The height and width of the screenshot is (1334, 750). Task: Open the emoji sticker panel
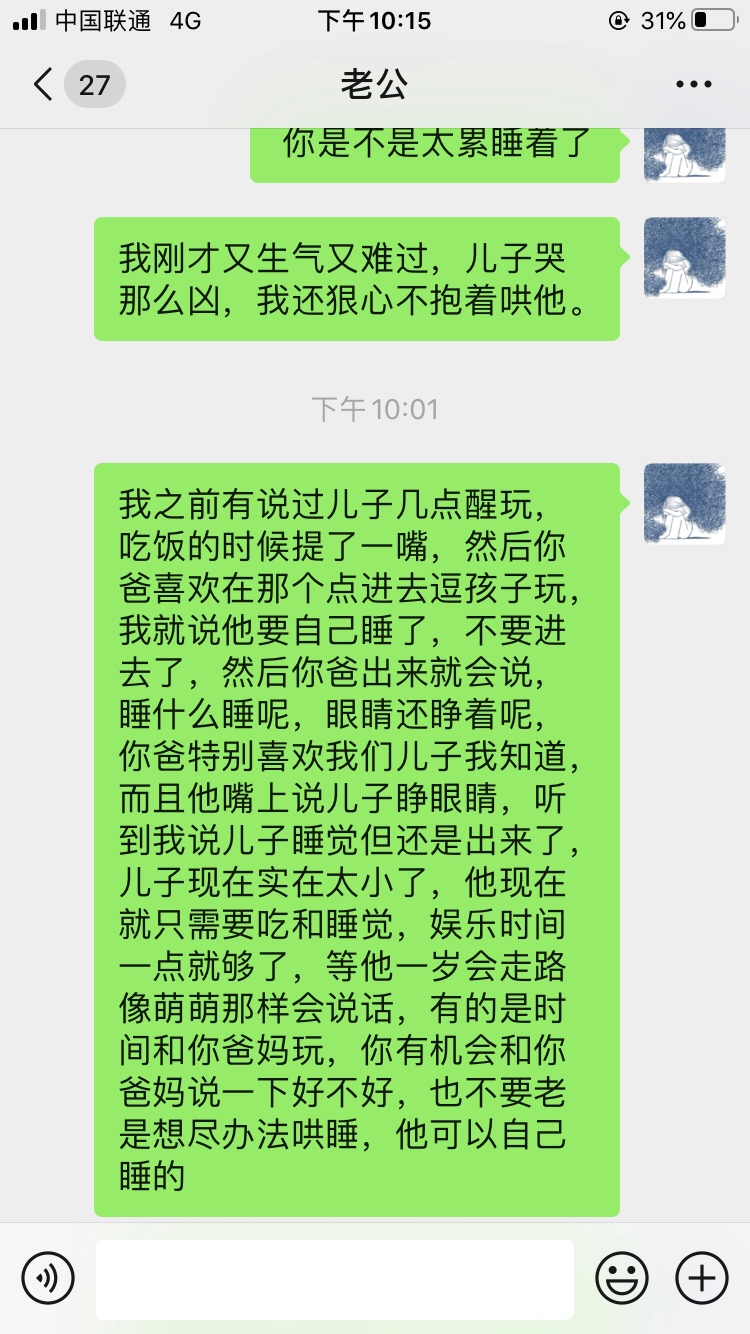click(622, 1278)
